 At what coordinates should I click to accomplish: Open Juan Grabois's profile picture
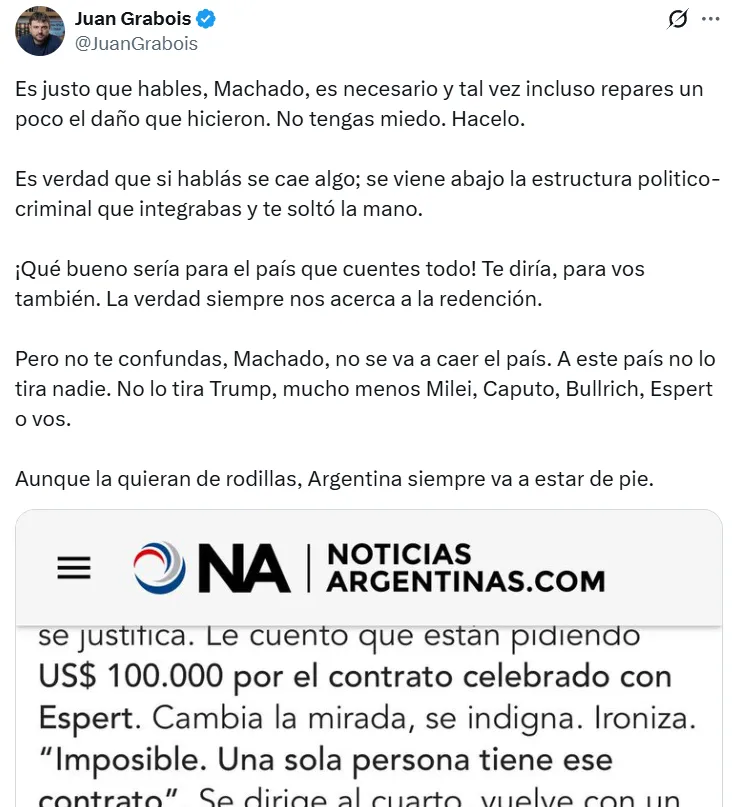40,31
